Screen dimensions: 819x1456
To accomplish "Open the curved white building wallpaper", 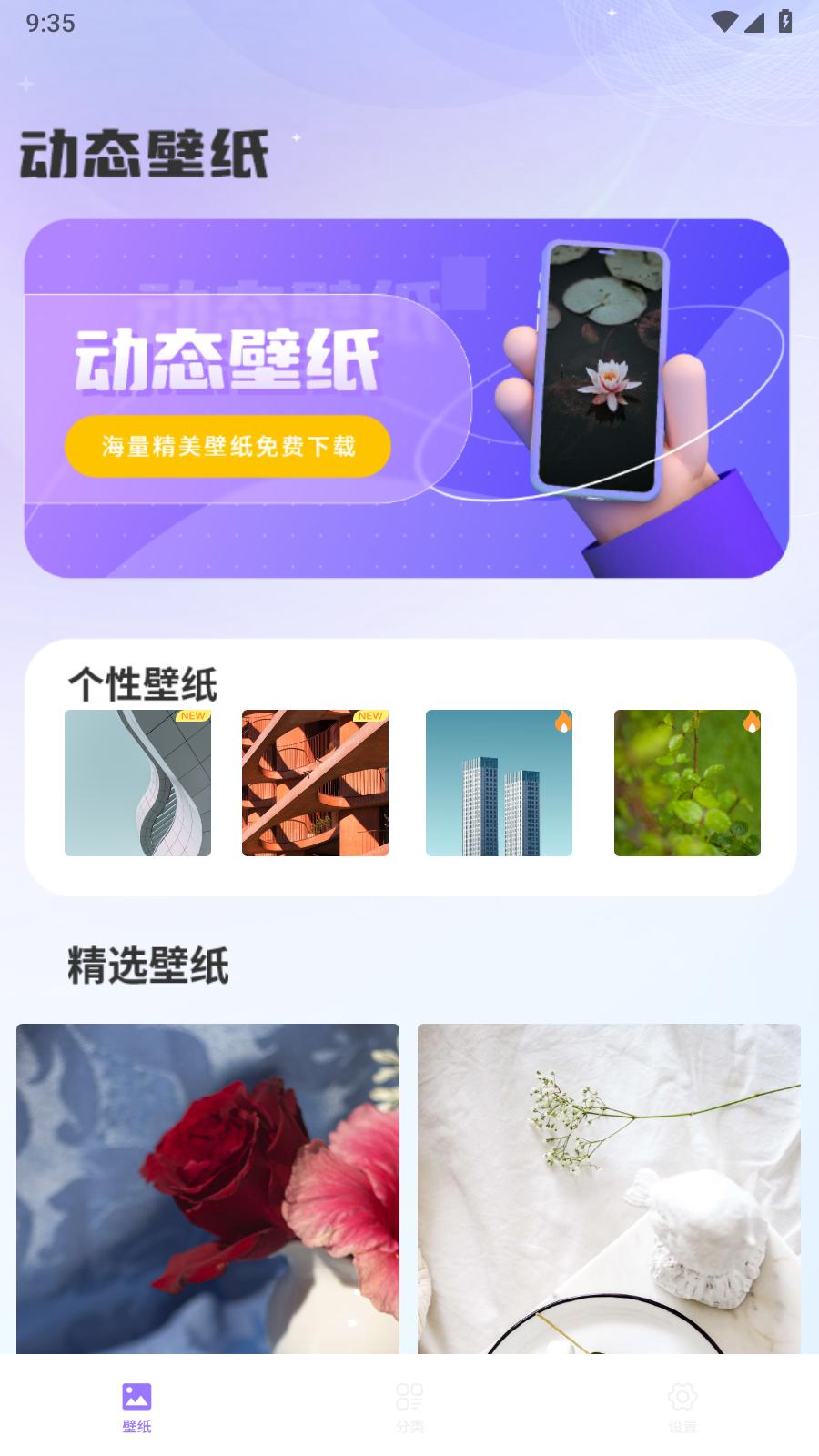I will coord(137,783).
